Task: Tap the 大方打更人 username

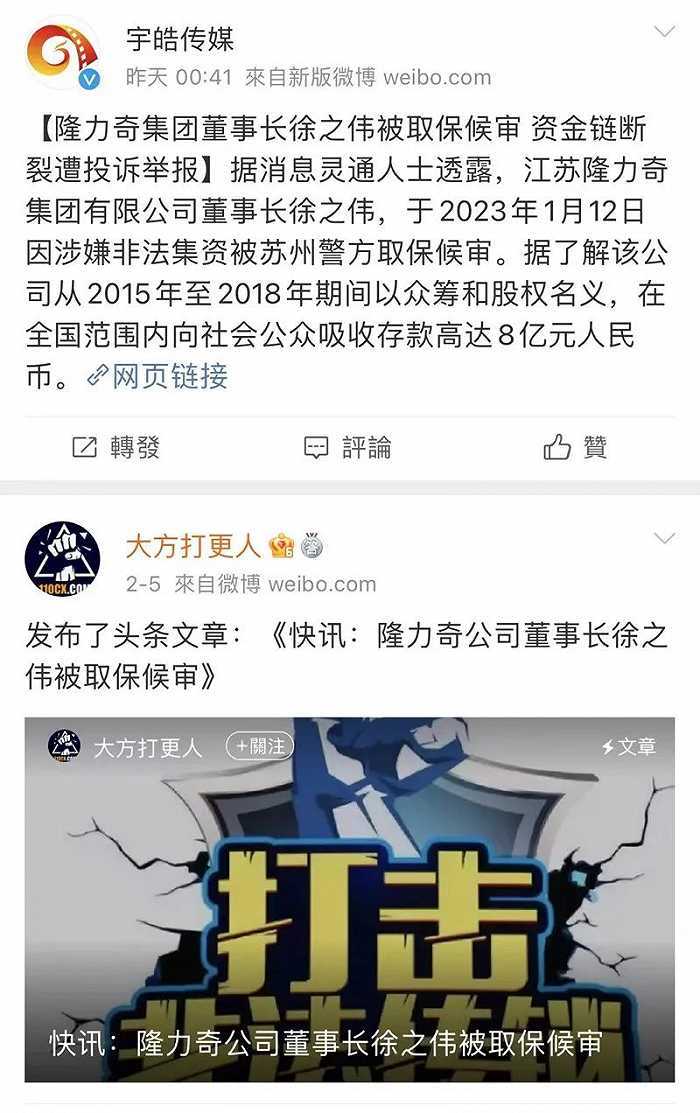Action: click(x=193, y=546)
